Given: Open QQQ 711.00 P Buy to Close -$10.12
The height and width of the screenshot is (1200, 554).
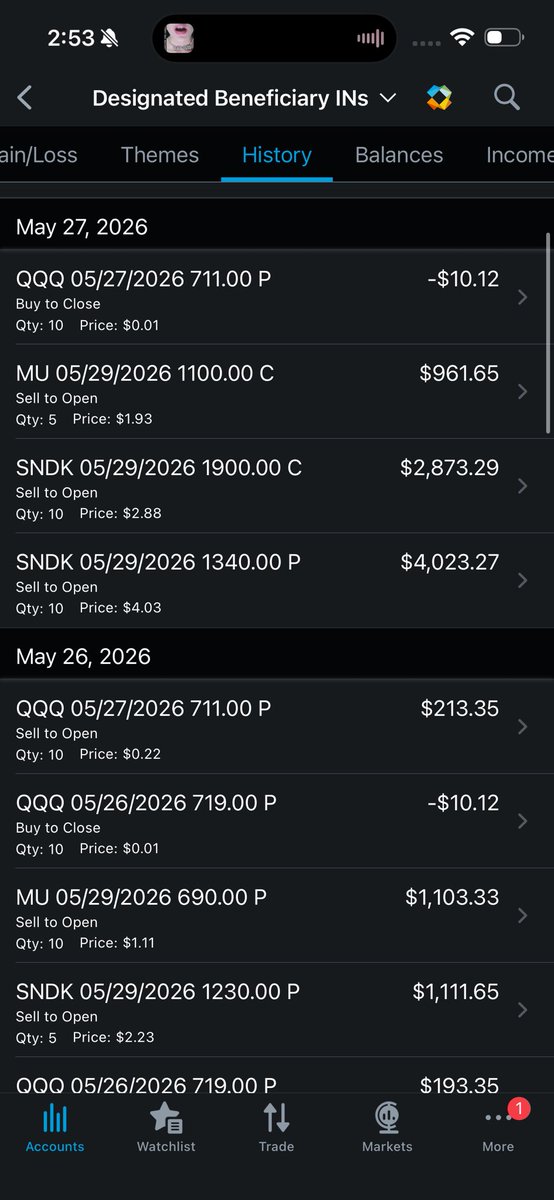Looking at the screenshot, I should (277, 297).
